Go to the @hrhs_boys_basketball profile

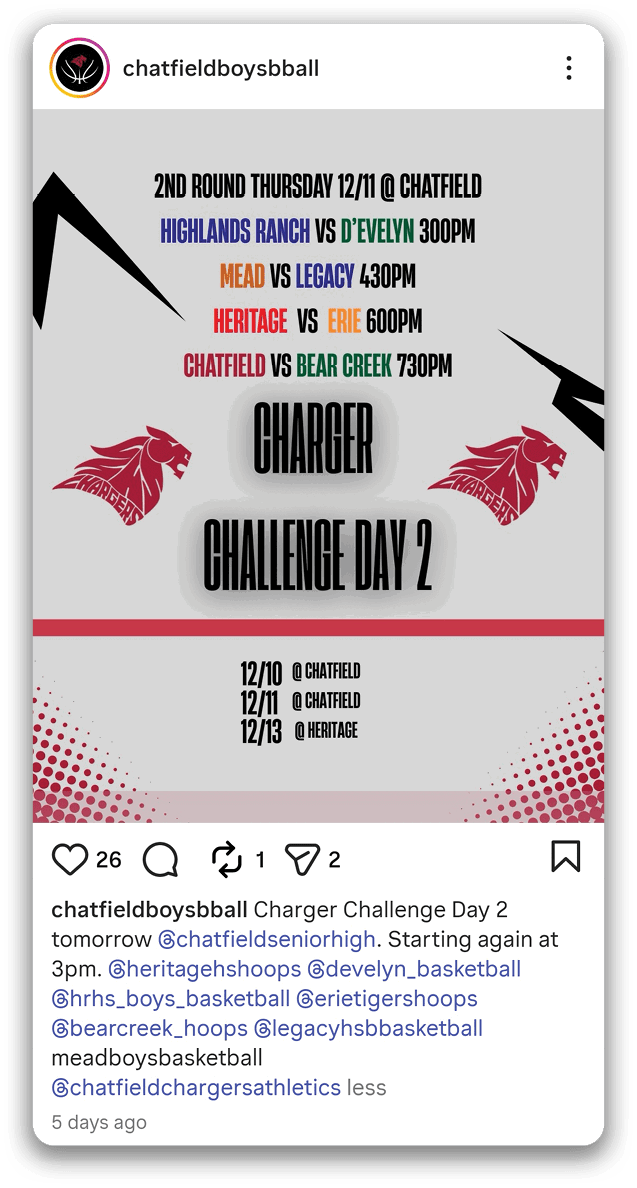click(x=170, y=999)
